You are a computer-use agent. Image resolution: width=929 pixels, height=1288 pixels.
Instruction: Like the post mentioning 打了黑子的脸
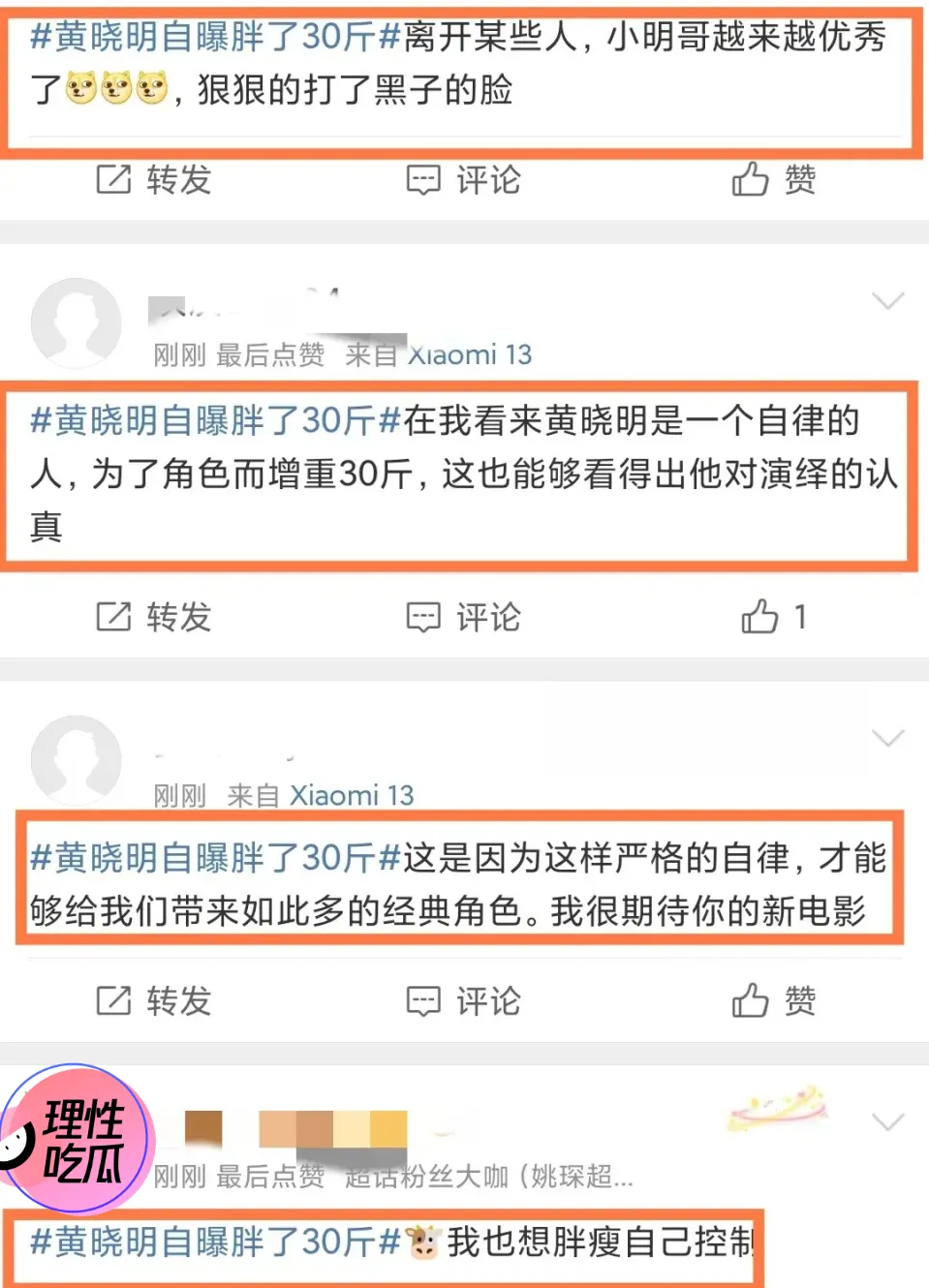[x=773, y=180]
